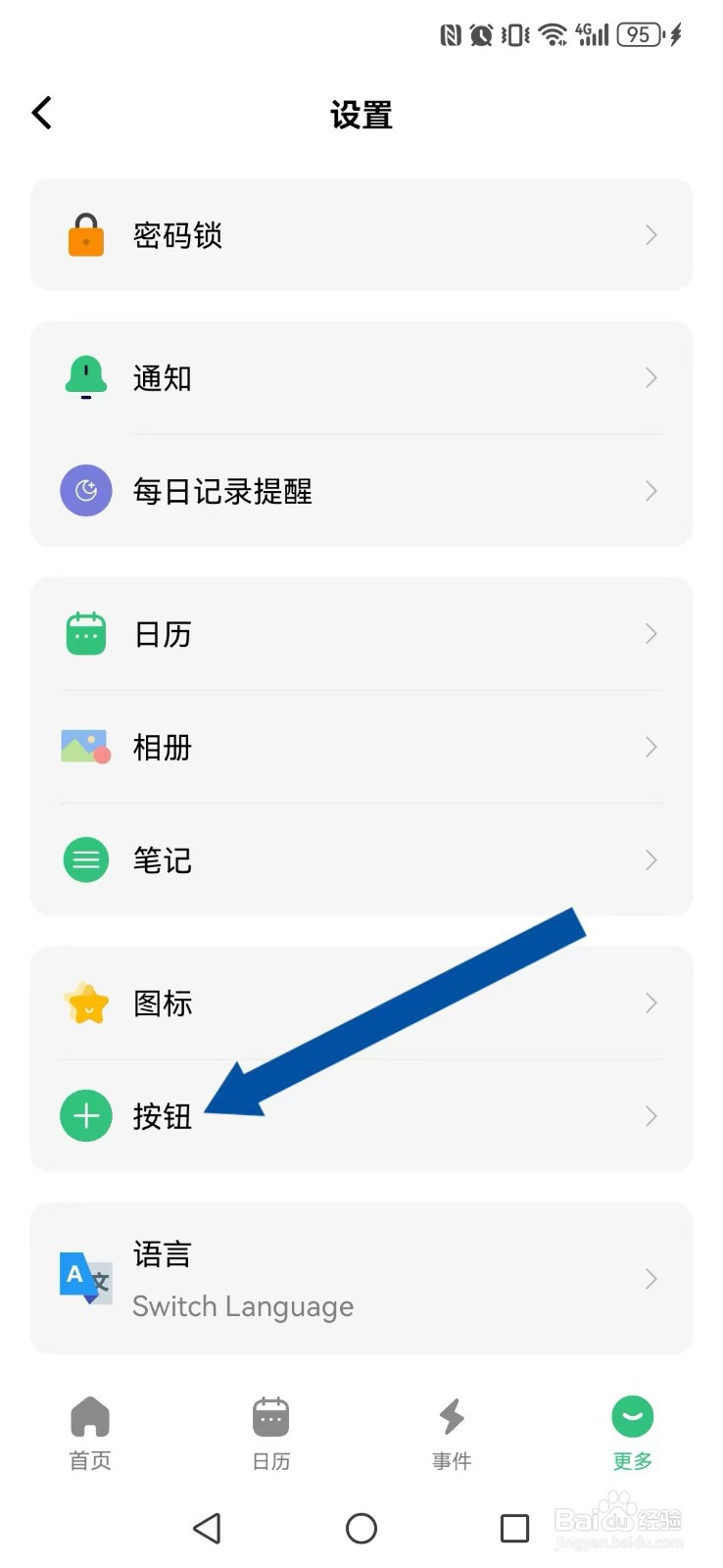Expand the 通知 settings chevron

[x=651, y=377]
